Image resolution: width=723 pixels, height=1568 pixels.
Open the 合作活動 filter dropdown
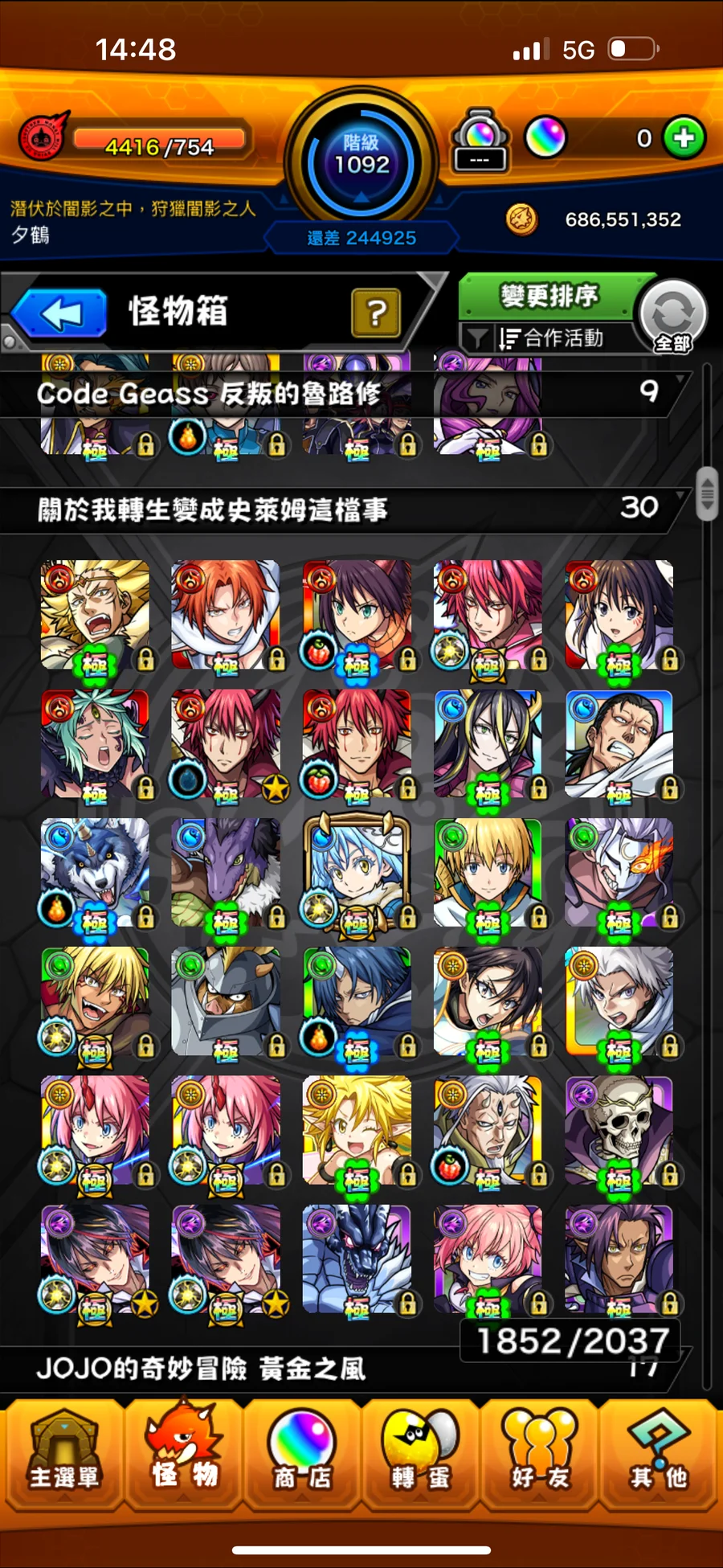pyautogui.click(x=549, y=338)
